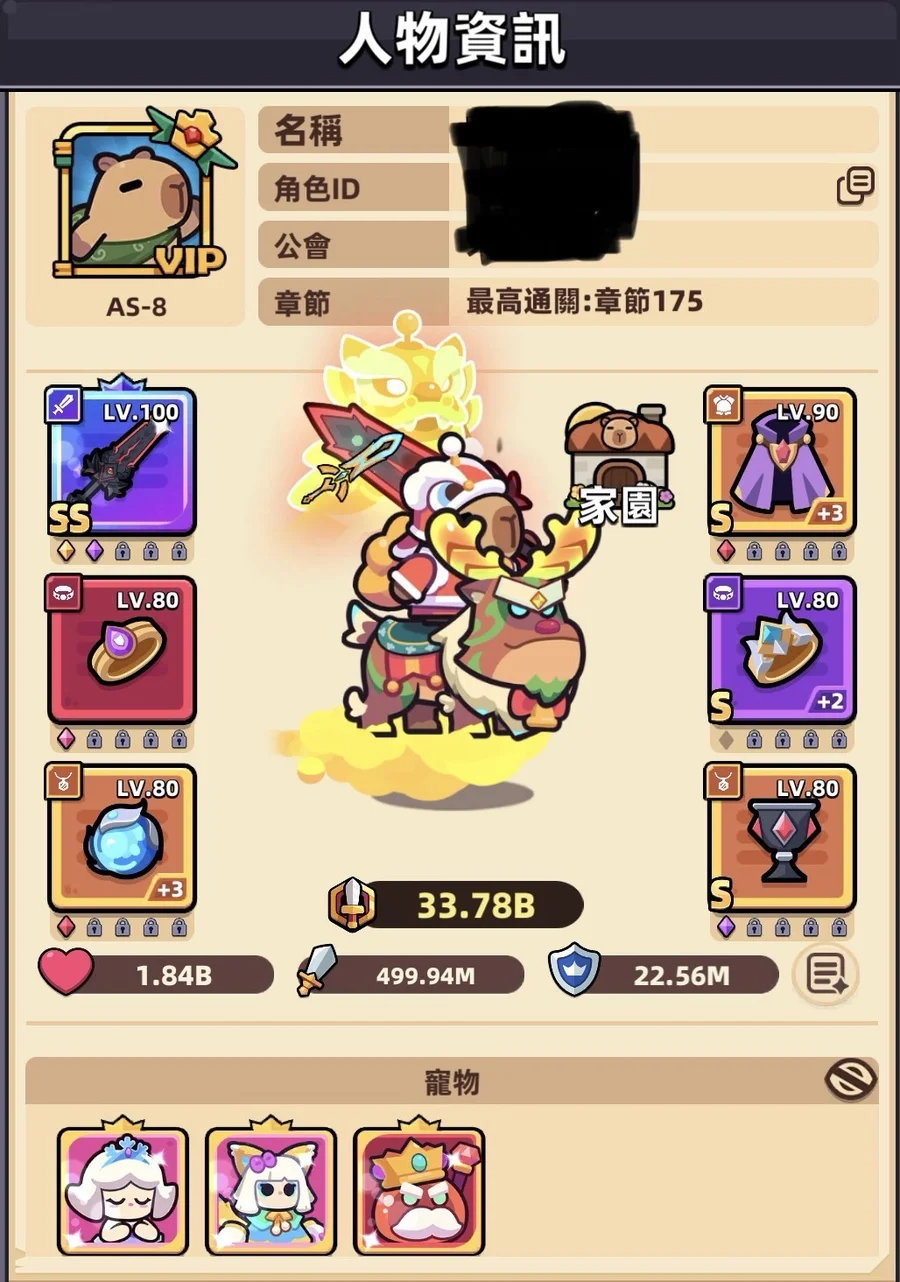Select the fox-eared girl pet
The height and width of the screenshot is (1282, 900).
tap(270, 1190)
